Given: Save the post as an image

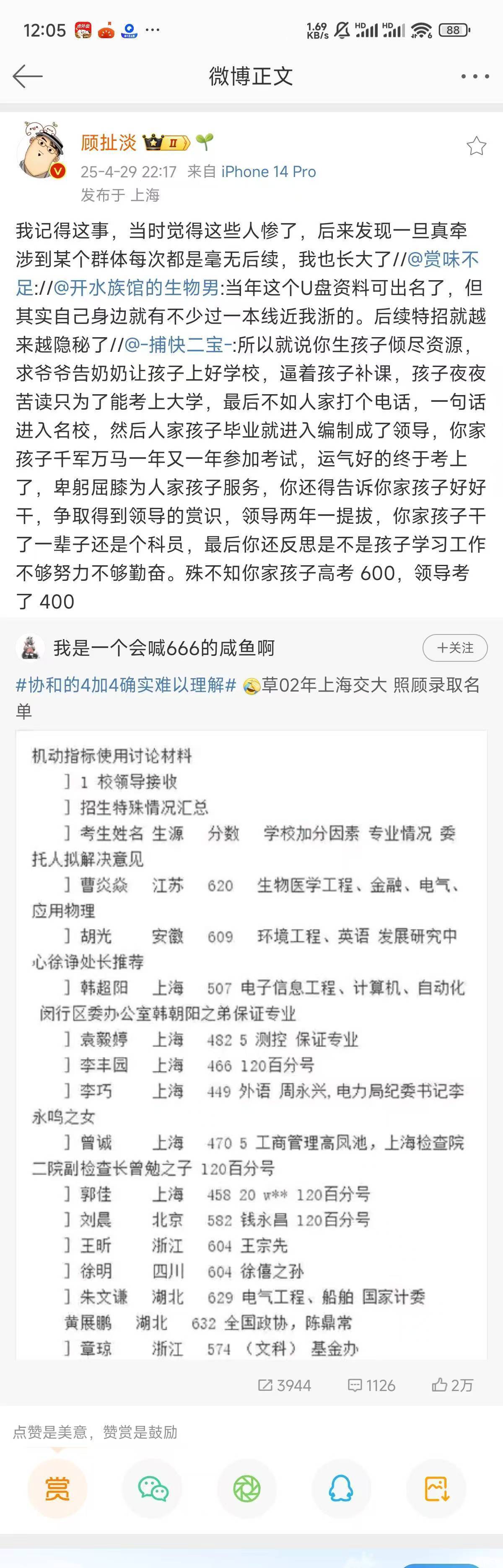Looking at the screenshot, I should pos(436,1489).
